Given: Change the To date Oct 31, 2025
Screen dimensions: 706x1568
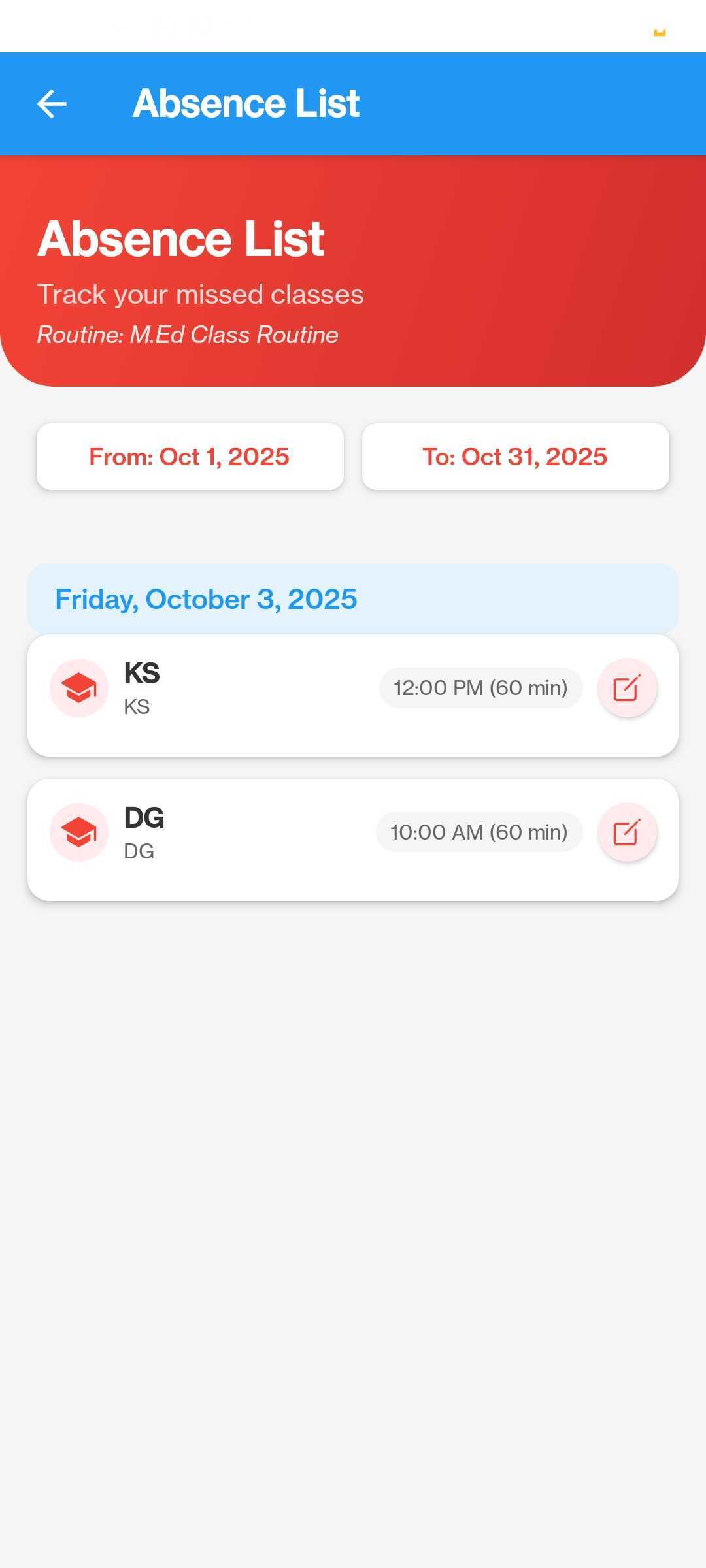Looking at the screenshot, I should point(515,457).
